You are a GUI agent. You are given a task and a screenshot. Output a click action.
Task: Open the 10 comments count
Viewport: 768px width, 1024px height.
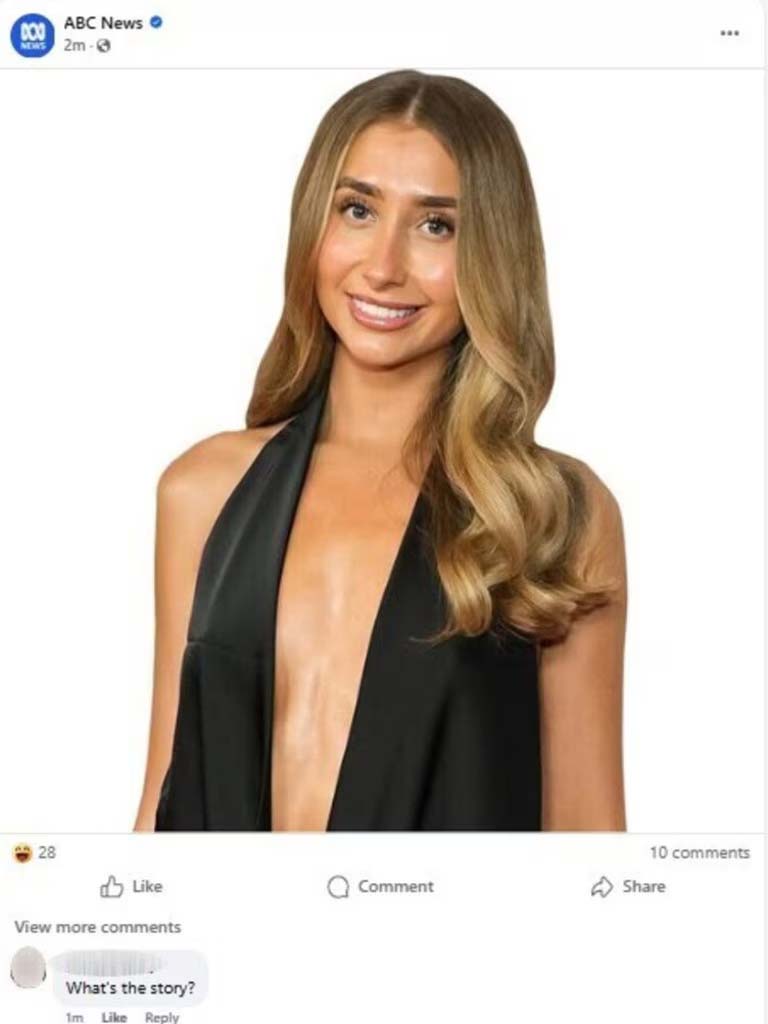coord(699,852)
